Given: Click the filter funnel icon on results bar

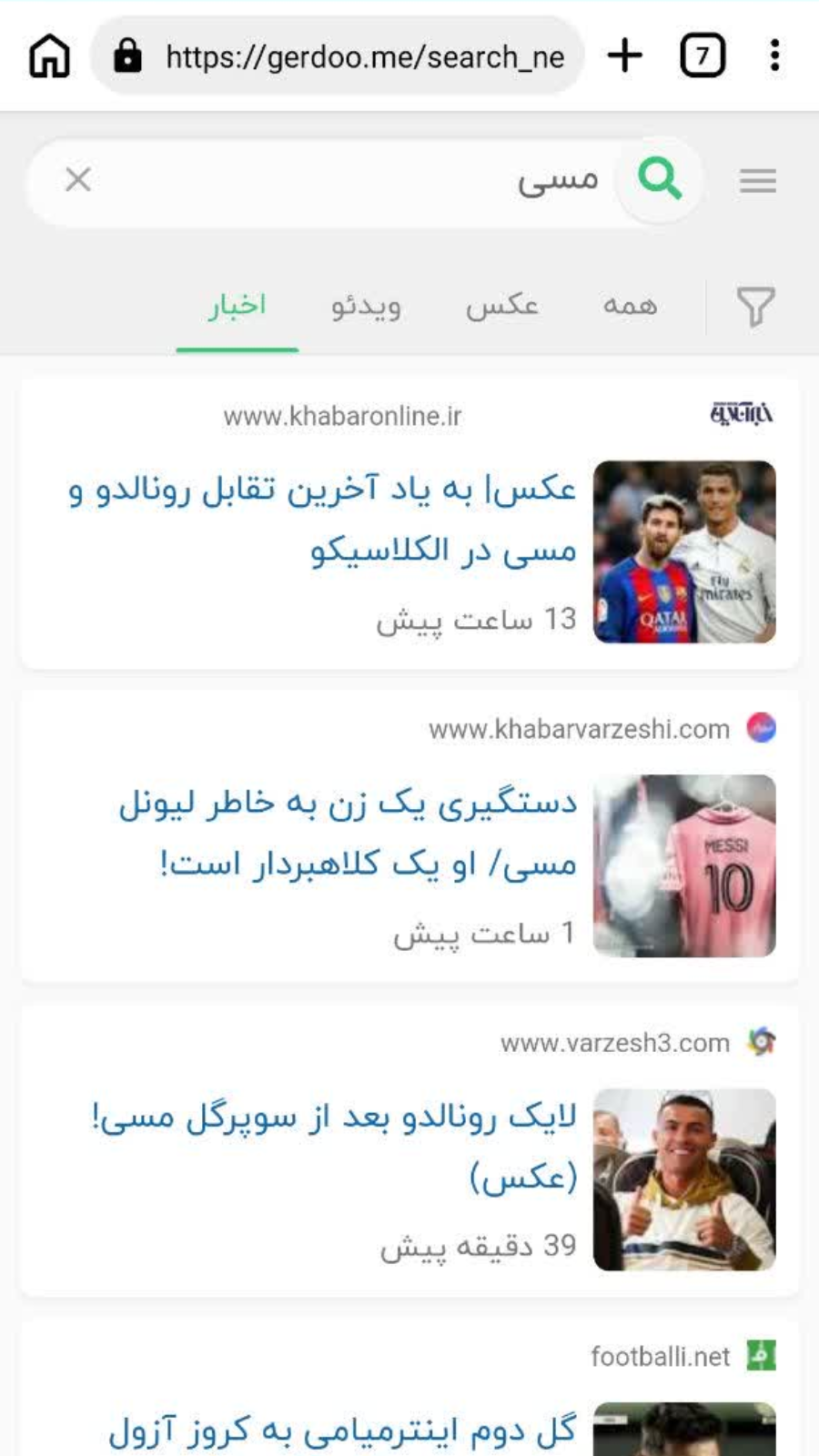Looking at the screenshot, I should [754, 308].
